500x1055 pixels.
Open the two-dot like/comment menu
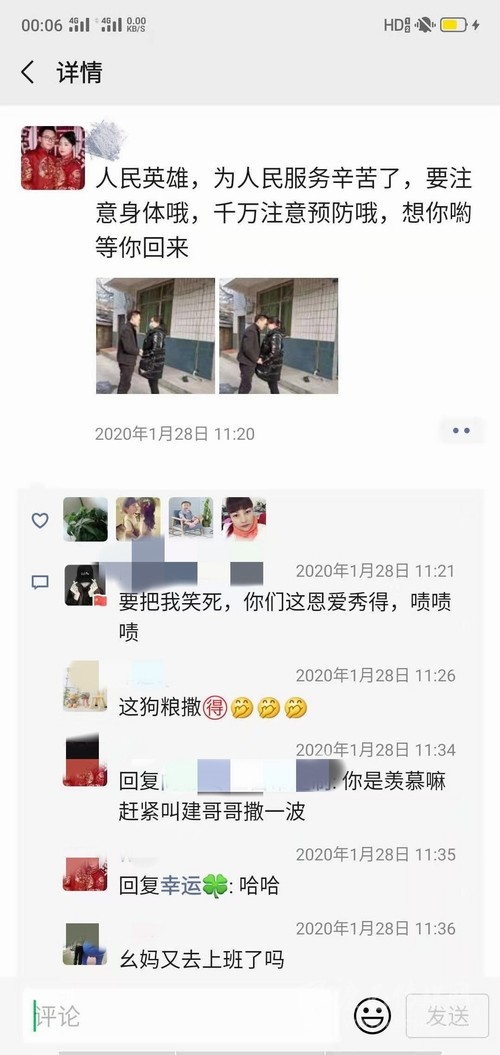(x=461, y=431)
